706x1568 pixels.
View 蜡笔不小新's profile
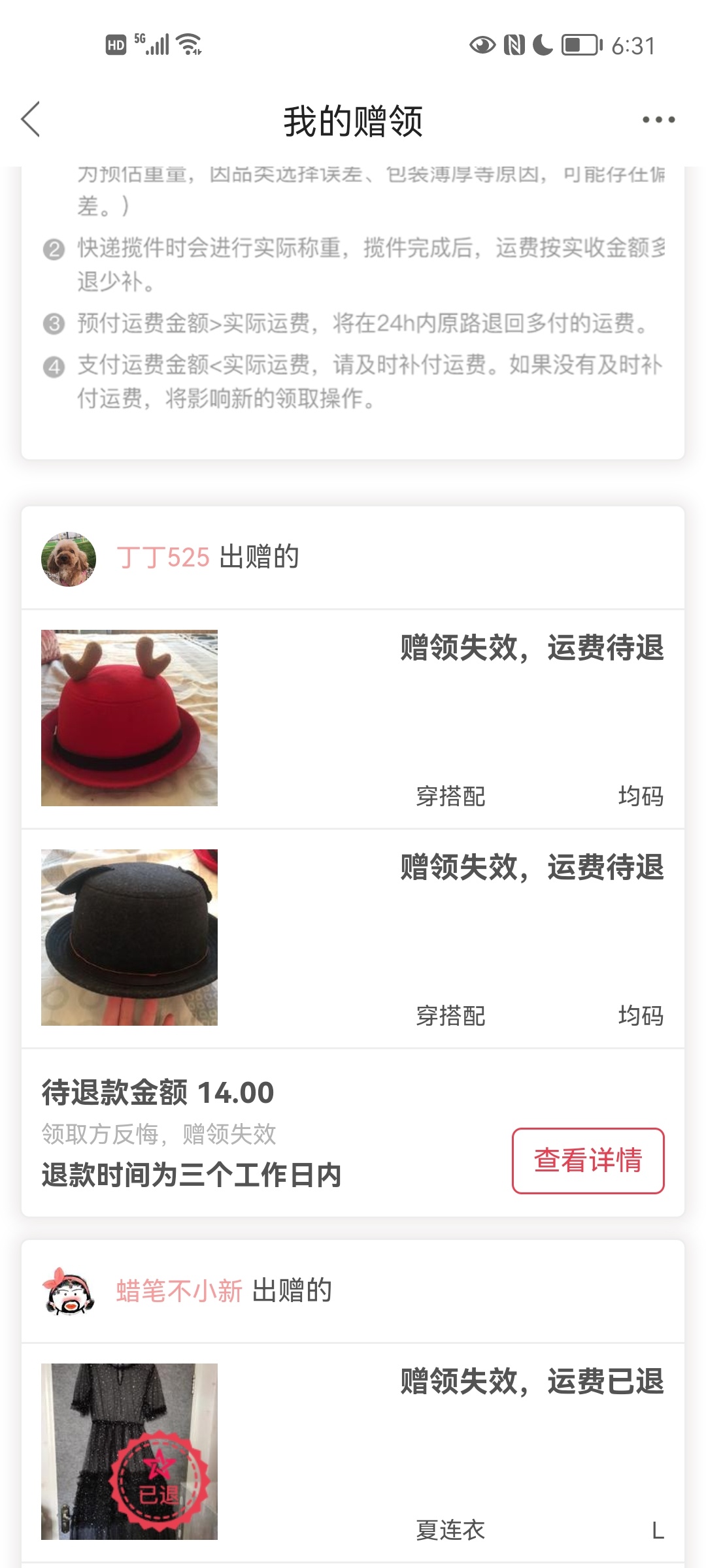tap(68, 1292)
